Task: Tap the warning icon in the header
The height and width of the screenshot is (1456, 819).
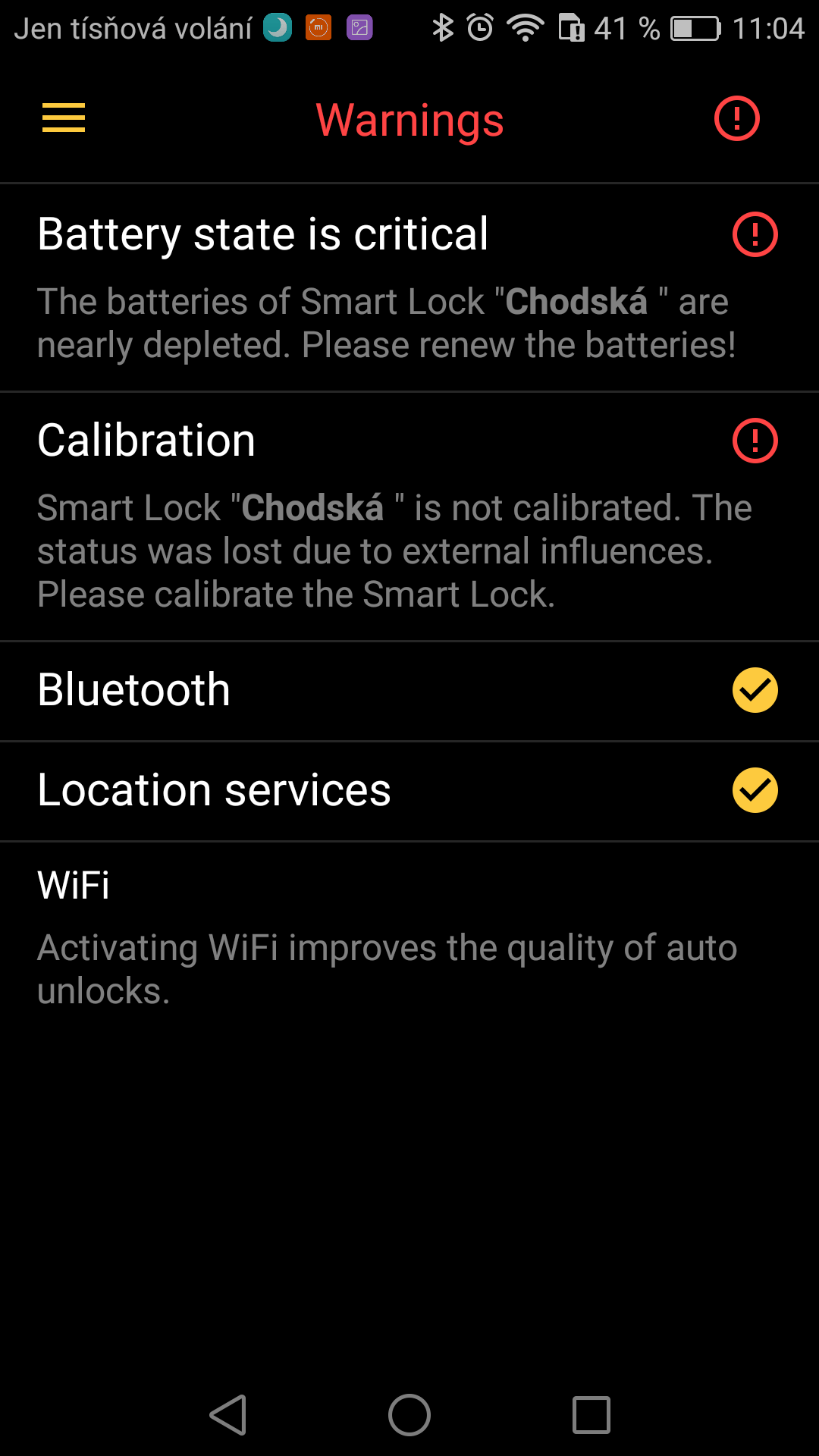Action: pos(736,118)
